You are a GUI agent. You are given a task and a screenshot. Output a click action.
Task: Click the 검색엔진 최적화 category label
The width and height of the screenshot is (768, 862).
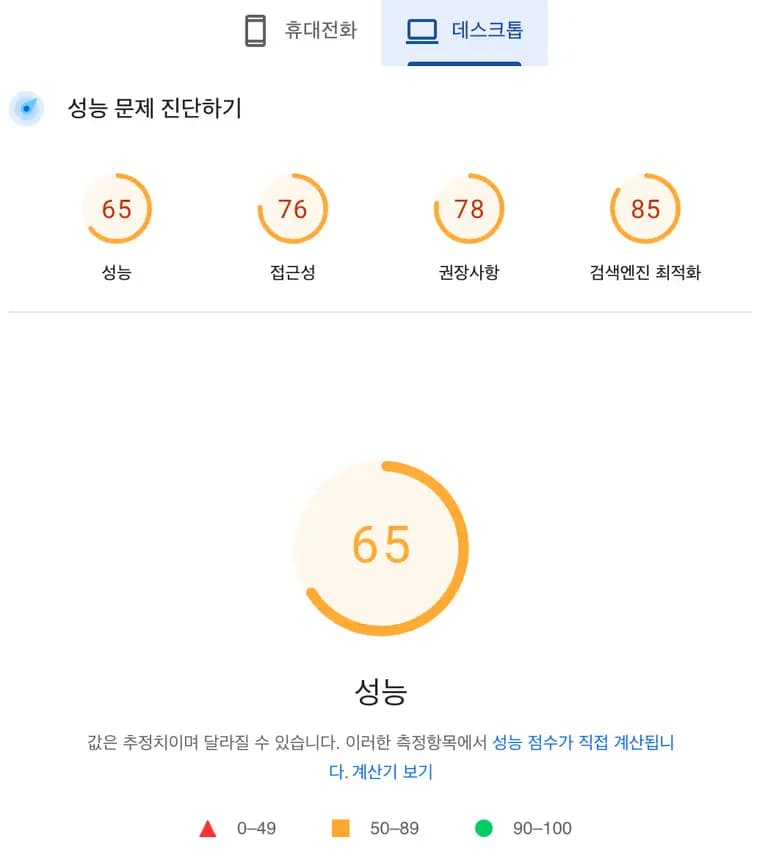pyautogui.click(x=645, y=270)
